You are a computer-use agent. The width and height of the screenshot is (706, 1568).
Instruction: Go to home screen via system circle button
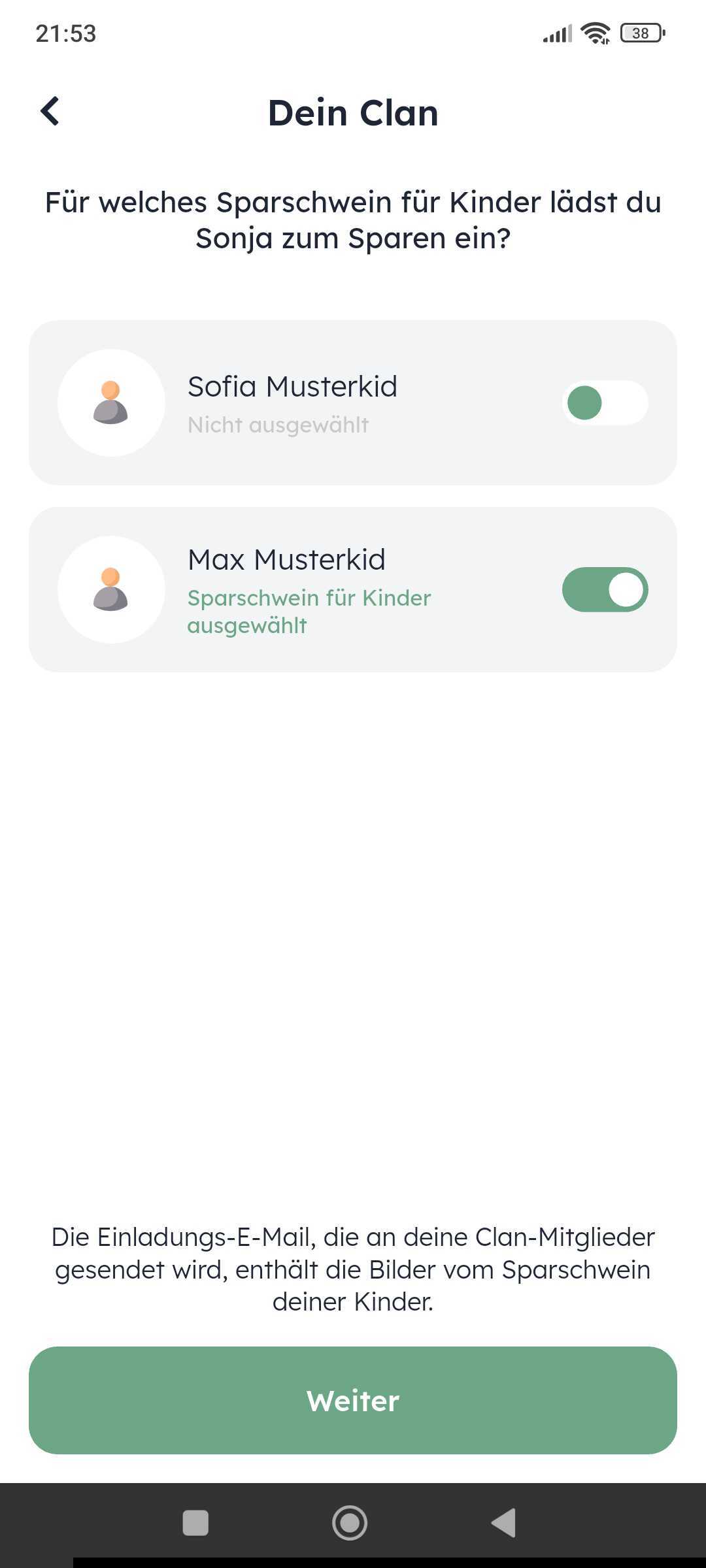click(x=350, y=1522)
